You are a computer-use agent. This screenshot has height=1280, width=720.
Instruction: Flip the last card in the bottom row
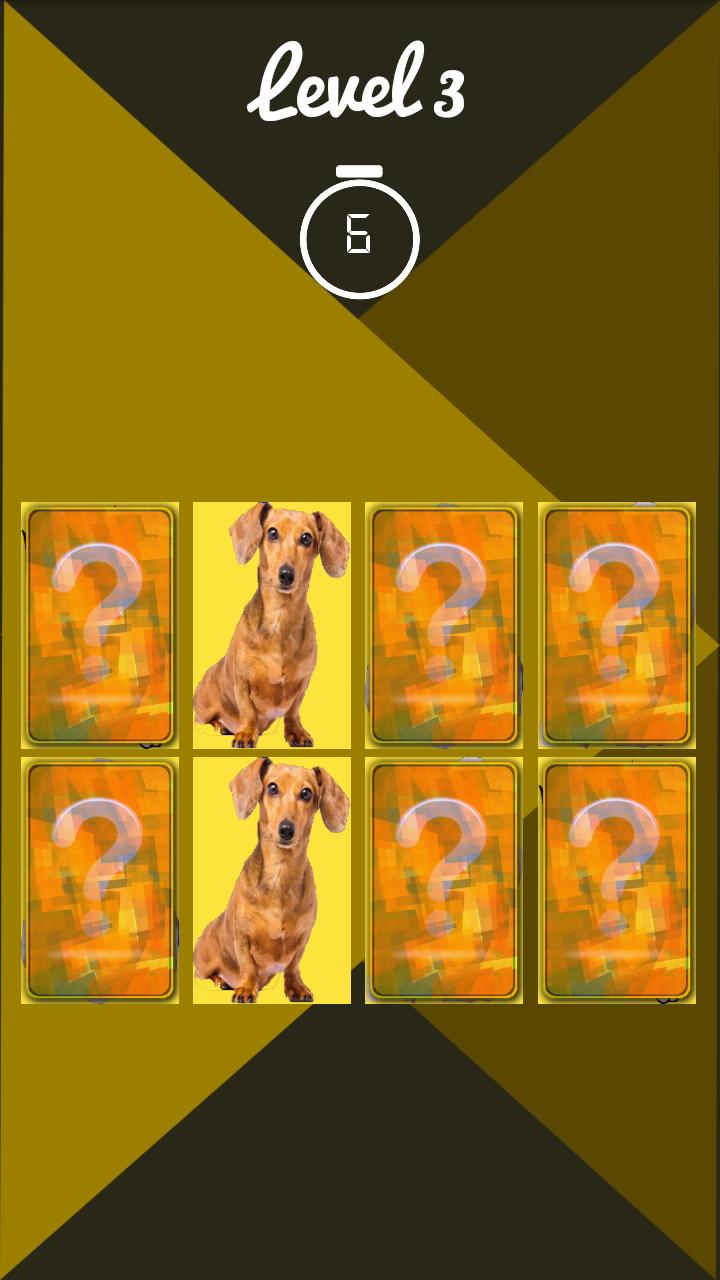(x=617, y=880)
